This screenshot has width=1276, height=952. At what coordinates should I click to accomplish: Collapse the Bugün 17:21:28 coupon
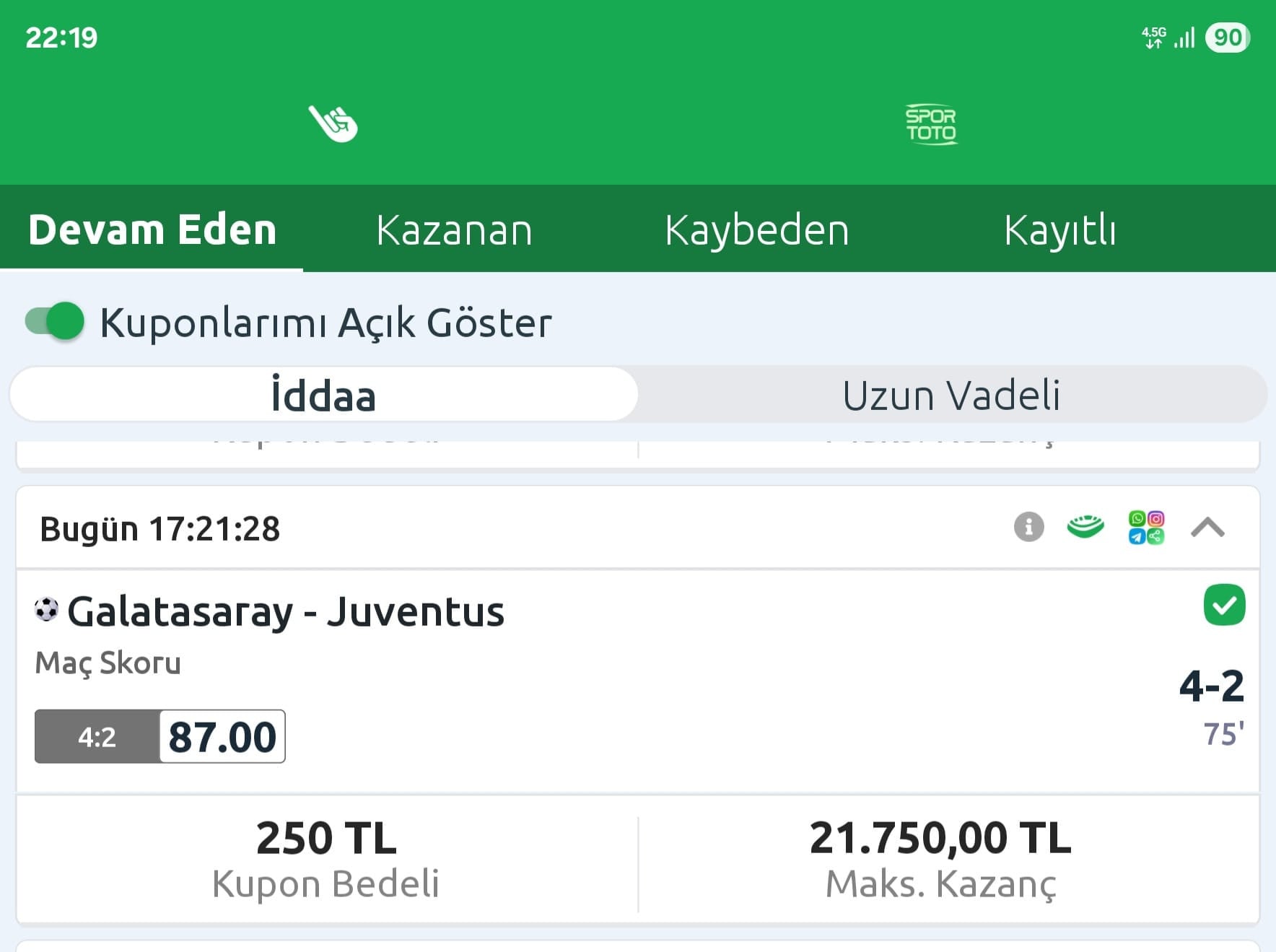pos(1207,528)
